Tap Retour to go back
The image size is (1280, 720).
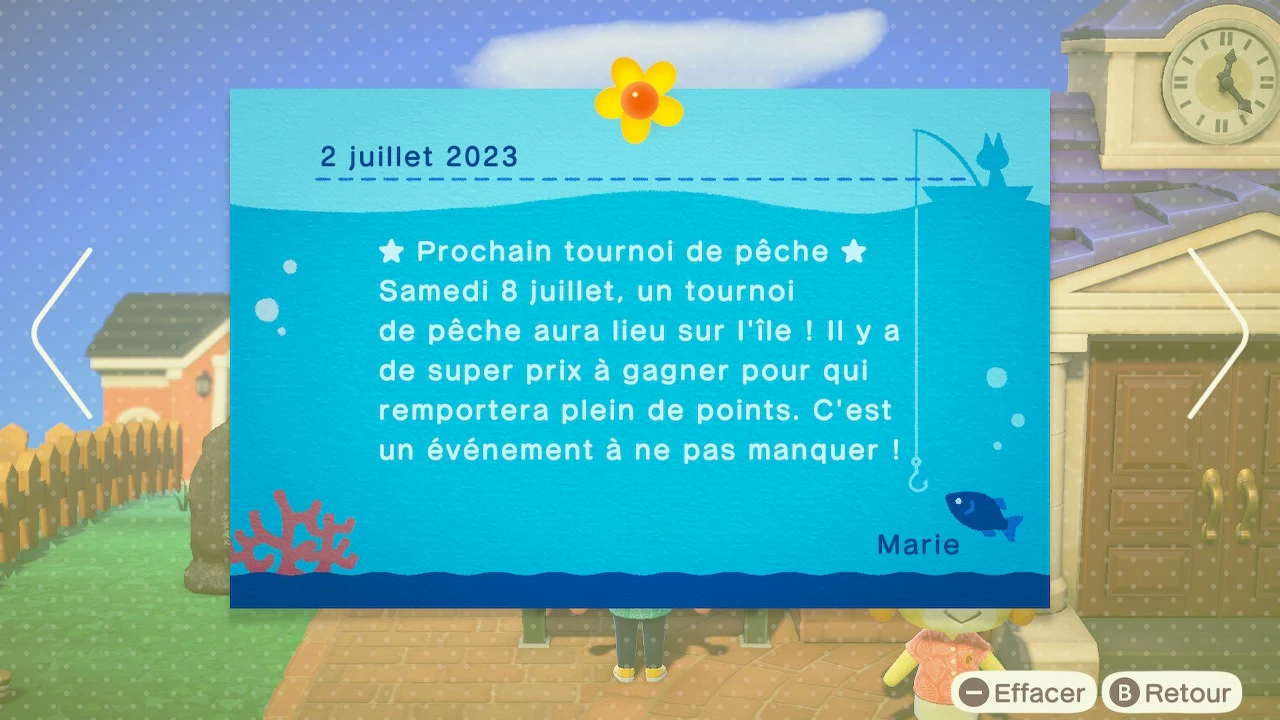tap(1172, 693)
